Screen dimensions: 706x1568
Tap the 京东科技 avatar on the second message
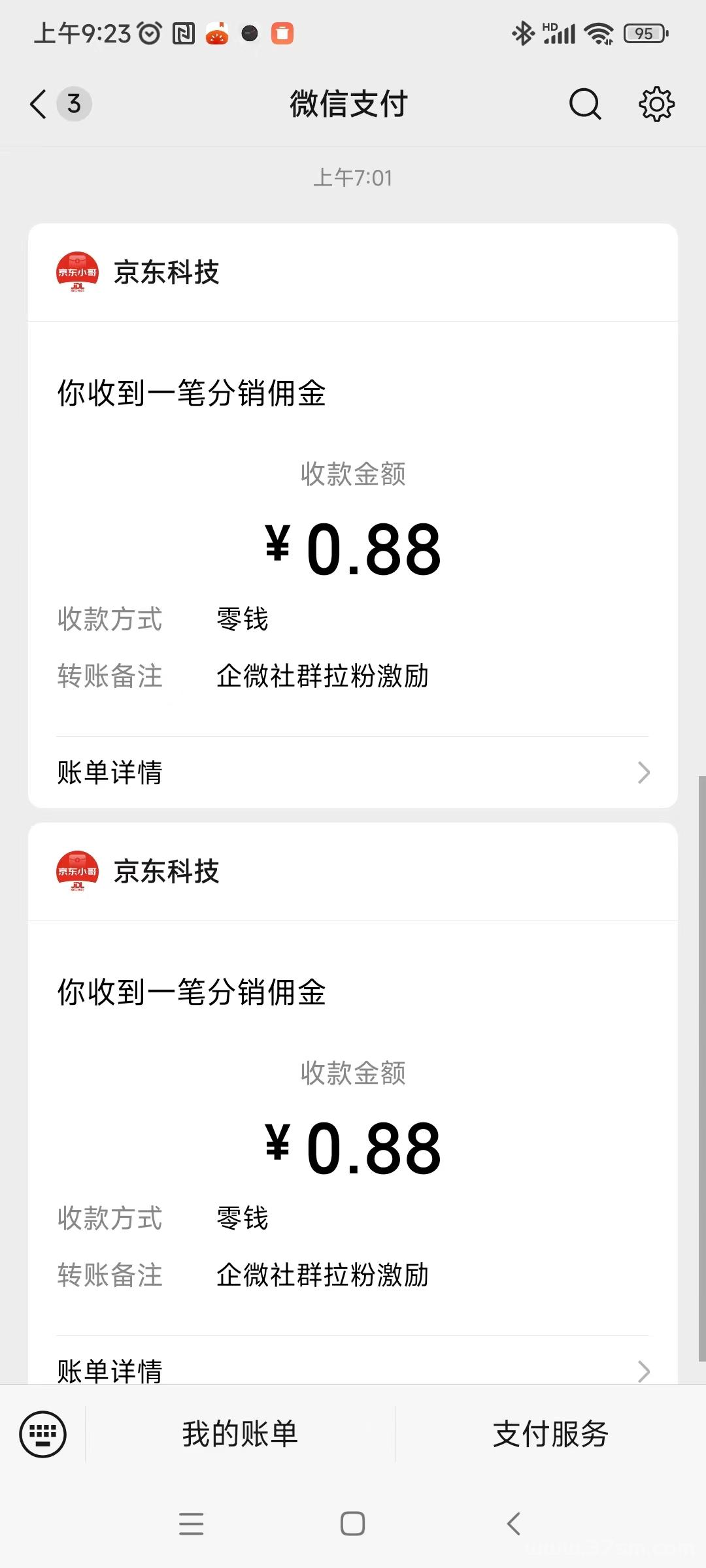point(78,872)
